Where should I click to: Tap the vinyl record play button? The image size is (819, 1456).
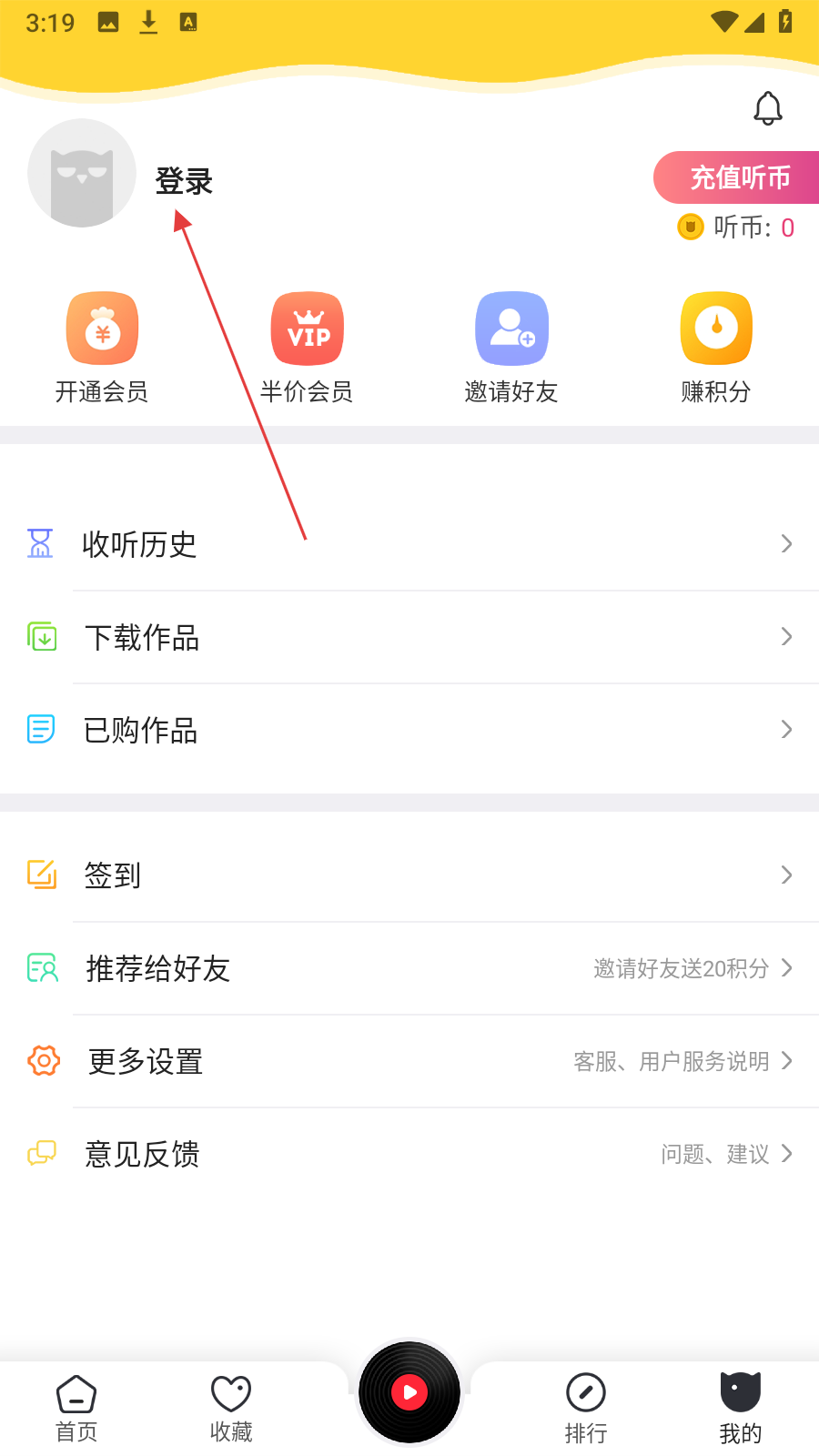coord(409,1392)
